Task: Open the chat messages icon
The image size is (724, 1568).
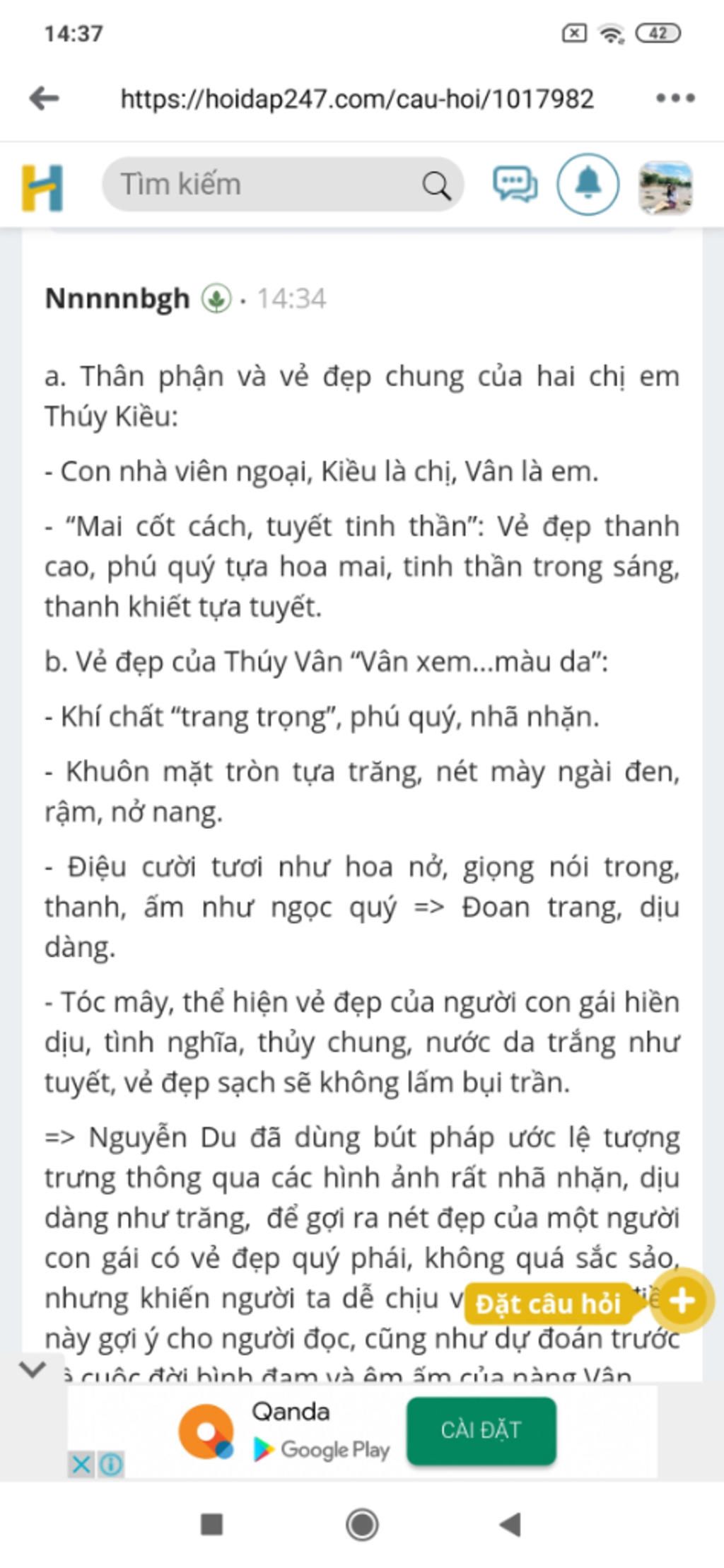Action: coord(515,185)
